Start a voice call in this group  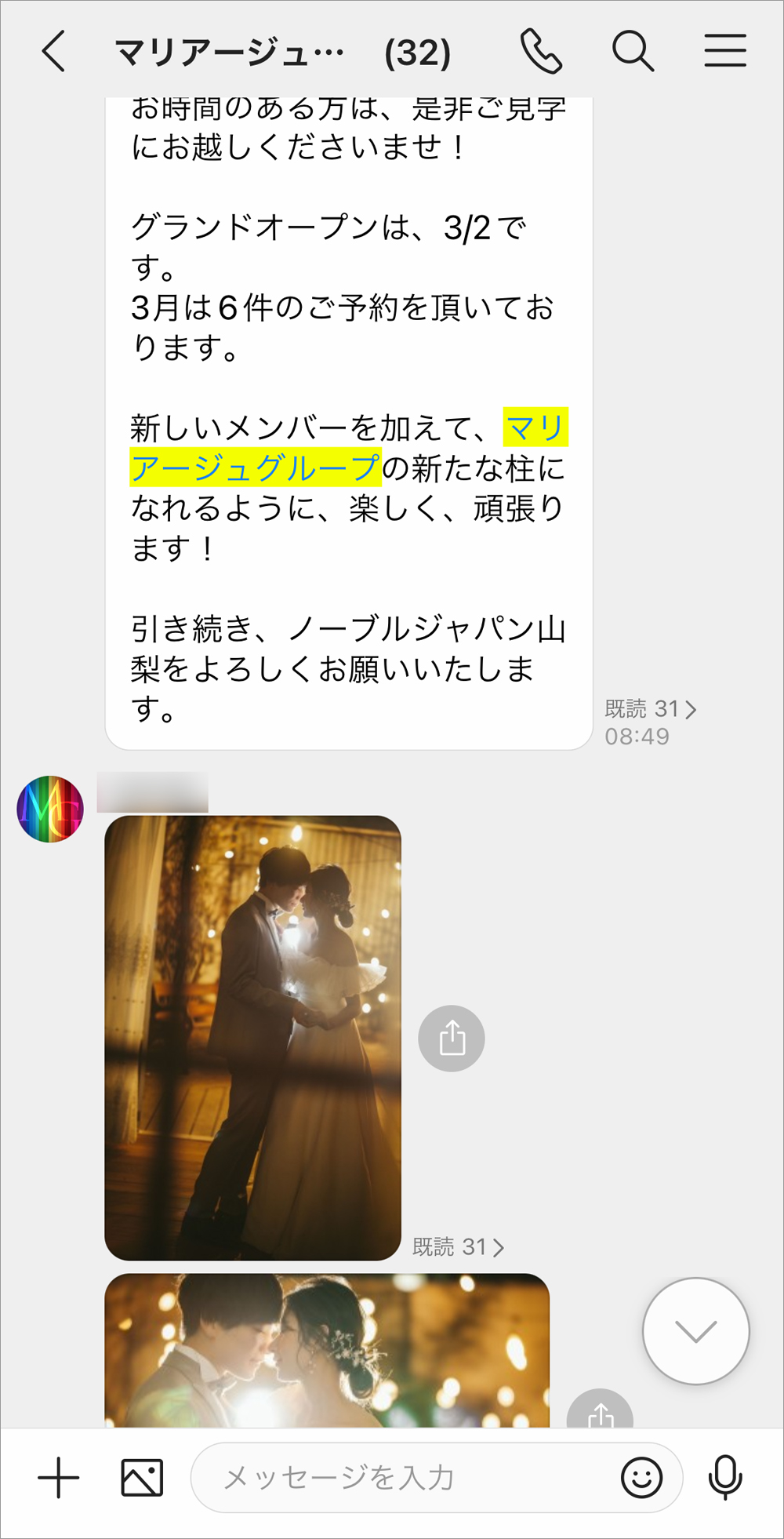(x=541, y=52)
